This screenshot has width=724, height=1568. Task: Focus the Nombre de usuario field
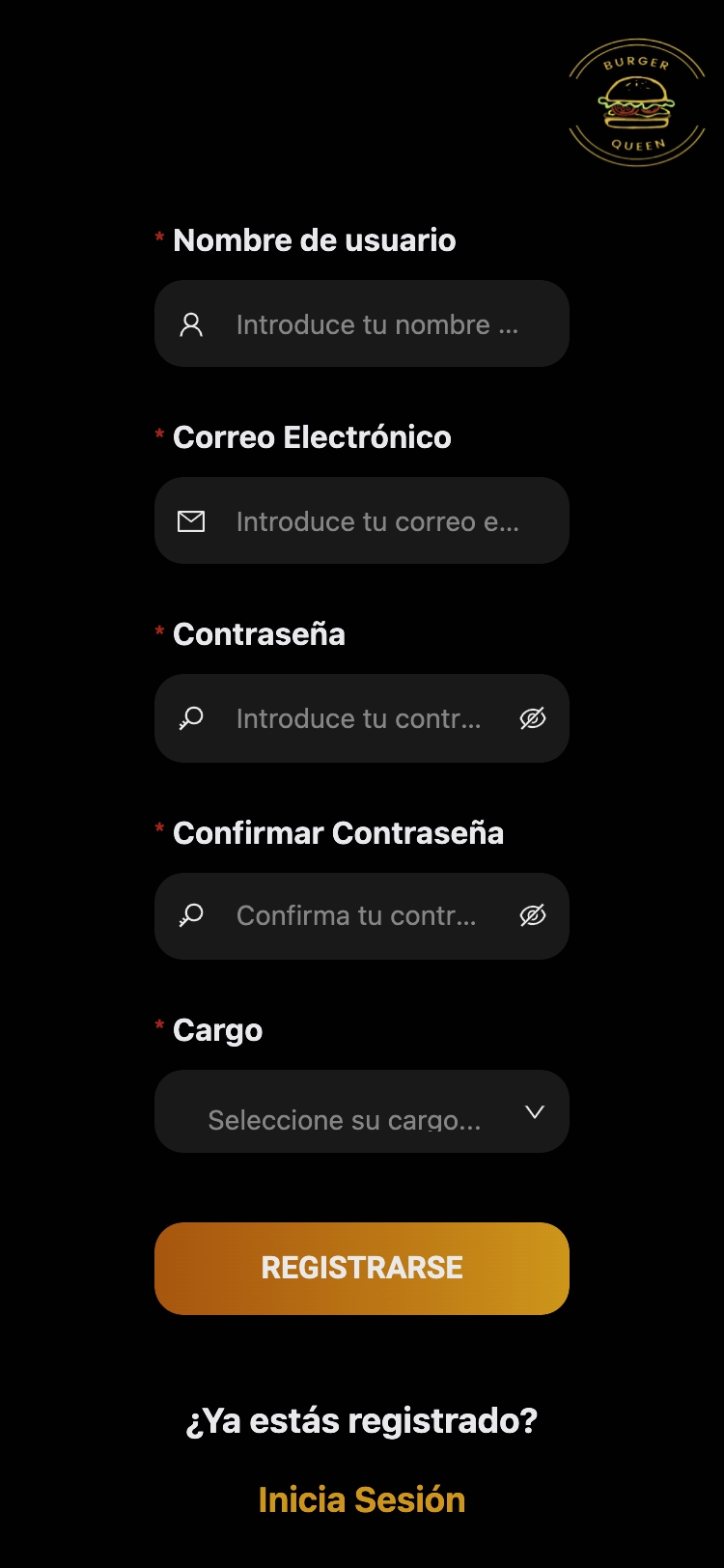(x=376, y=324)
